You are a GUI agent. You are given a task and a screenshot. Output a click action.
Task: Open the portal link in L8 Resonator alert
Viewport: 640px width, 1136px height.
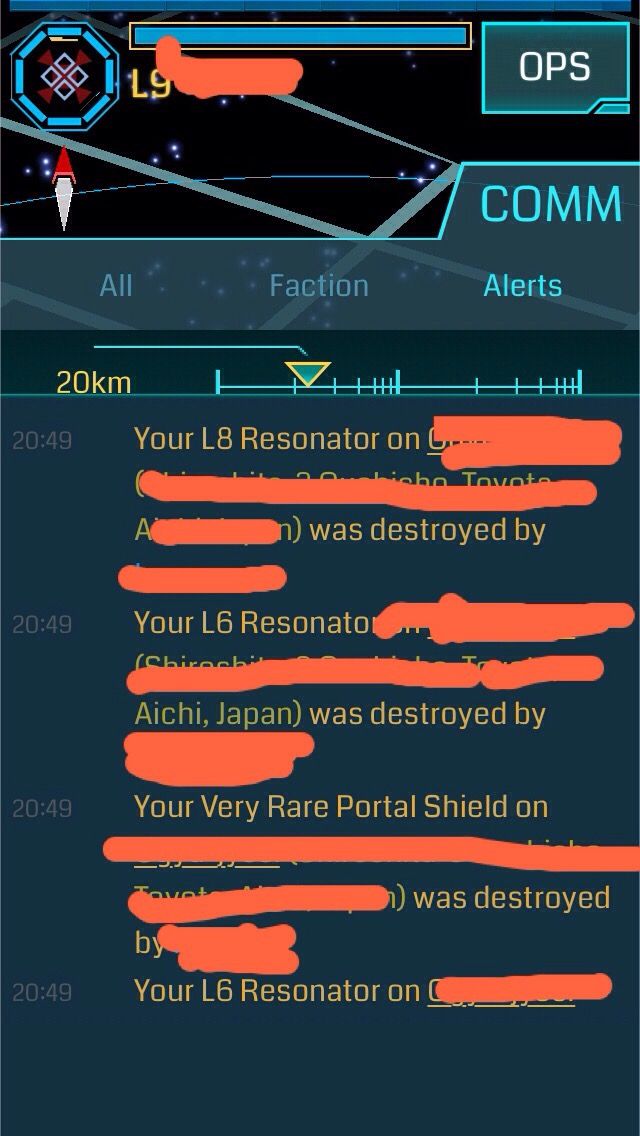522,439
